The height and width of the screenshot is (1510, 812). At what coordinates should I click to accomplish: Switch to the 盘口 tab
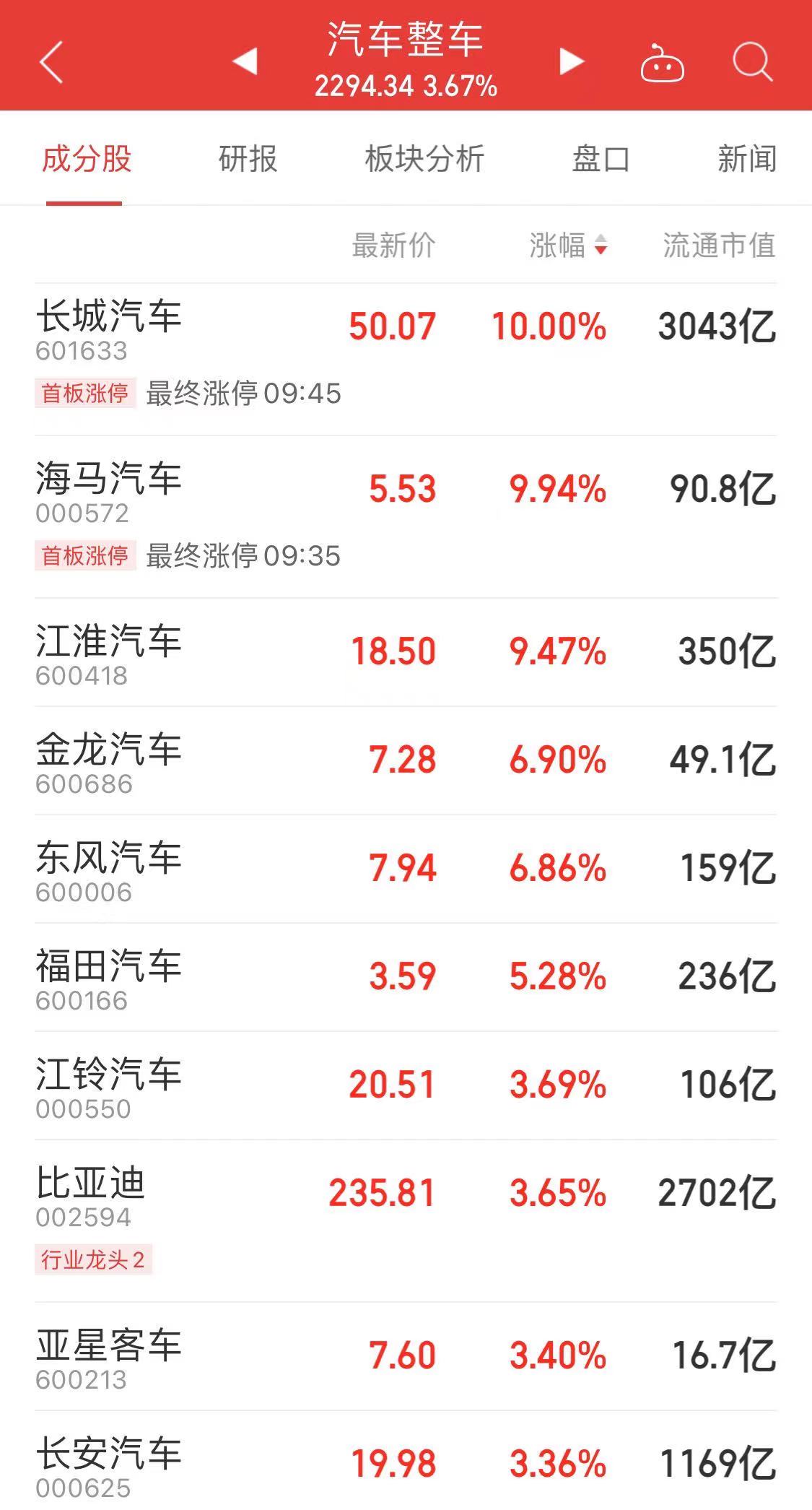pos(601,159)
